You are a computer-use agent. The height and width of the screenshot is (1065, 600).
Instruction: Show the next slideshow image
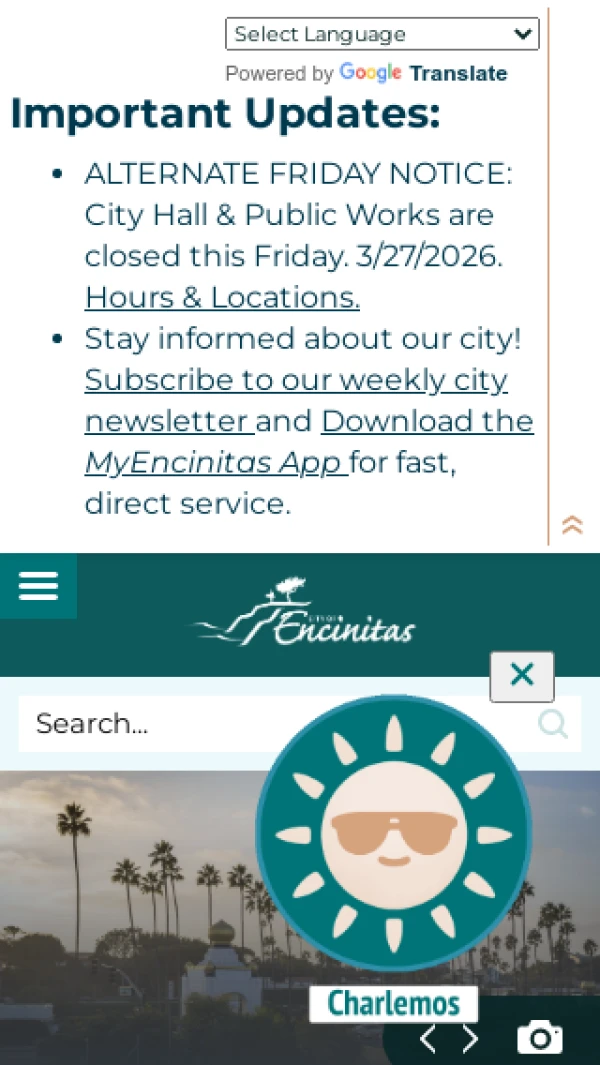[x=470, y=1040]
